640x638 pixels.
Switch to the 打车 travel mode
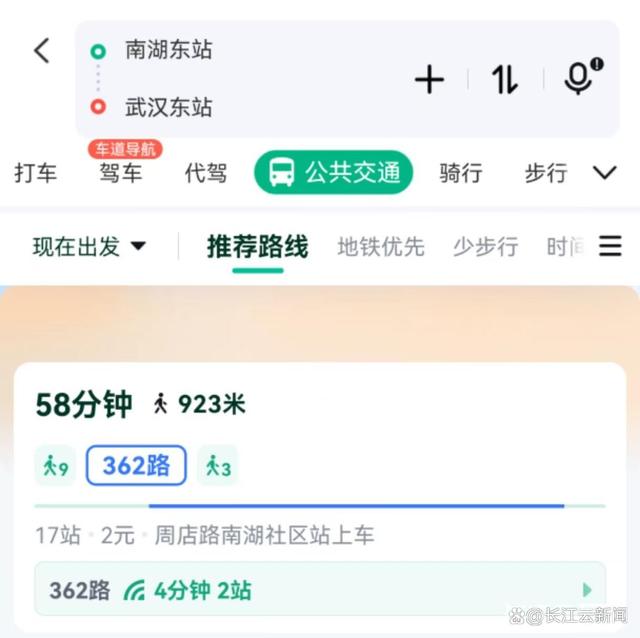click(36, 173)
